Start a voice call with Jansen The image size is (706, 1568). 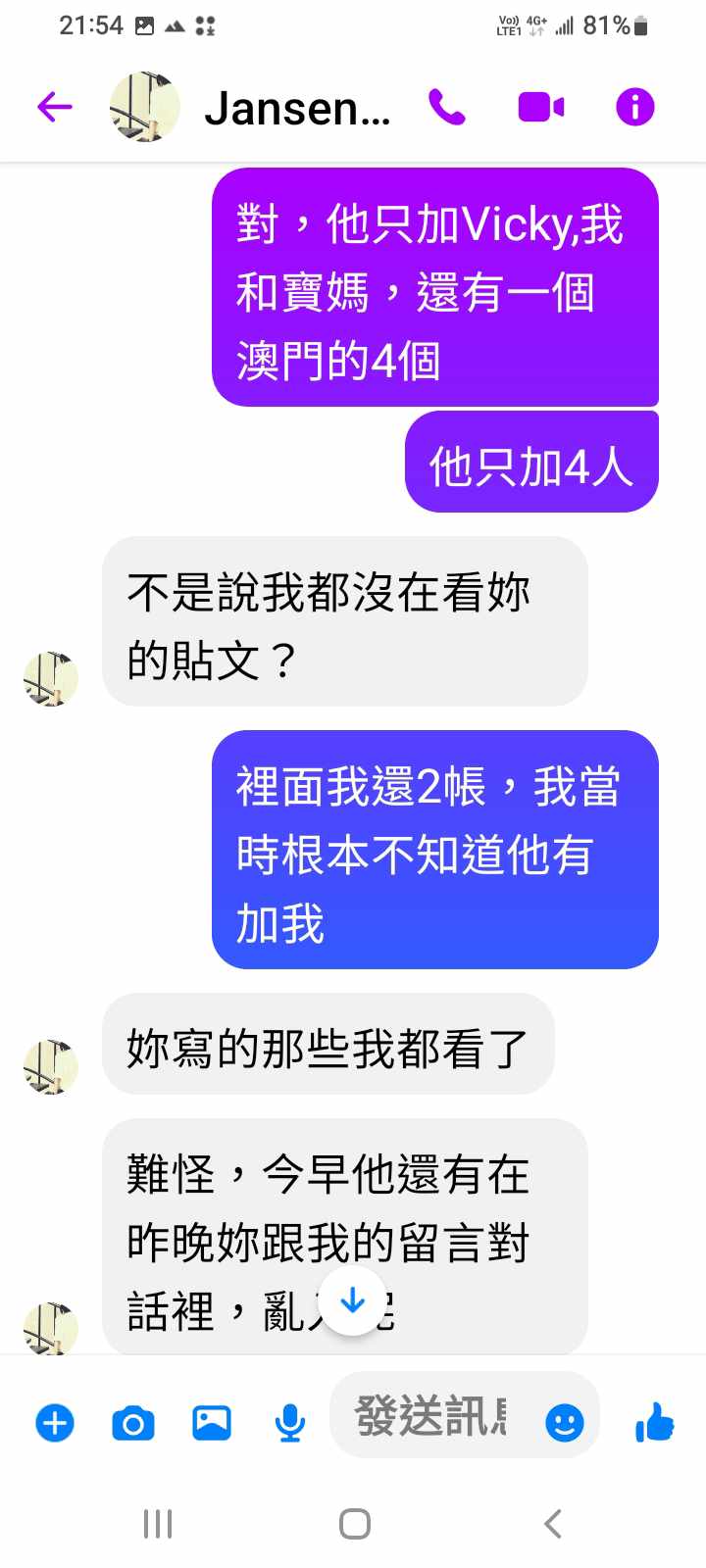[x=447, y=107]
